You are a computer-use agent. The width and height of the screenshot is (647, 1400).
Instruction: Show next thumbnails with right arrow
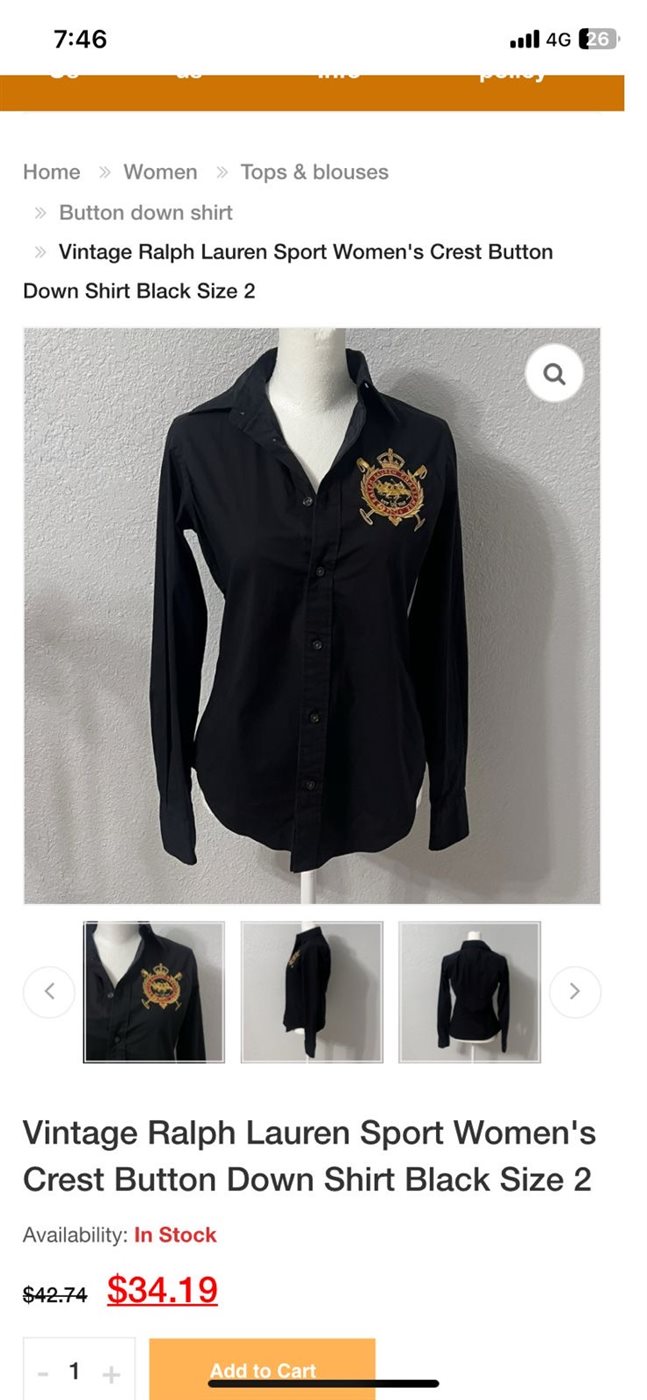(x=575, y=992)
